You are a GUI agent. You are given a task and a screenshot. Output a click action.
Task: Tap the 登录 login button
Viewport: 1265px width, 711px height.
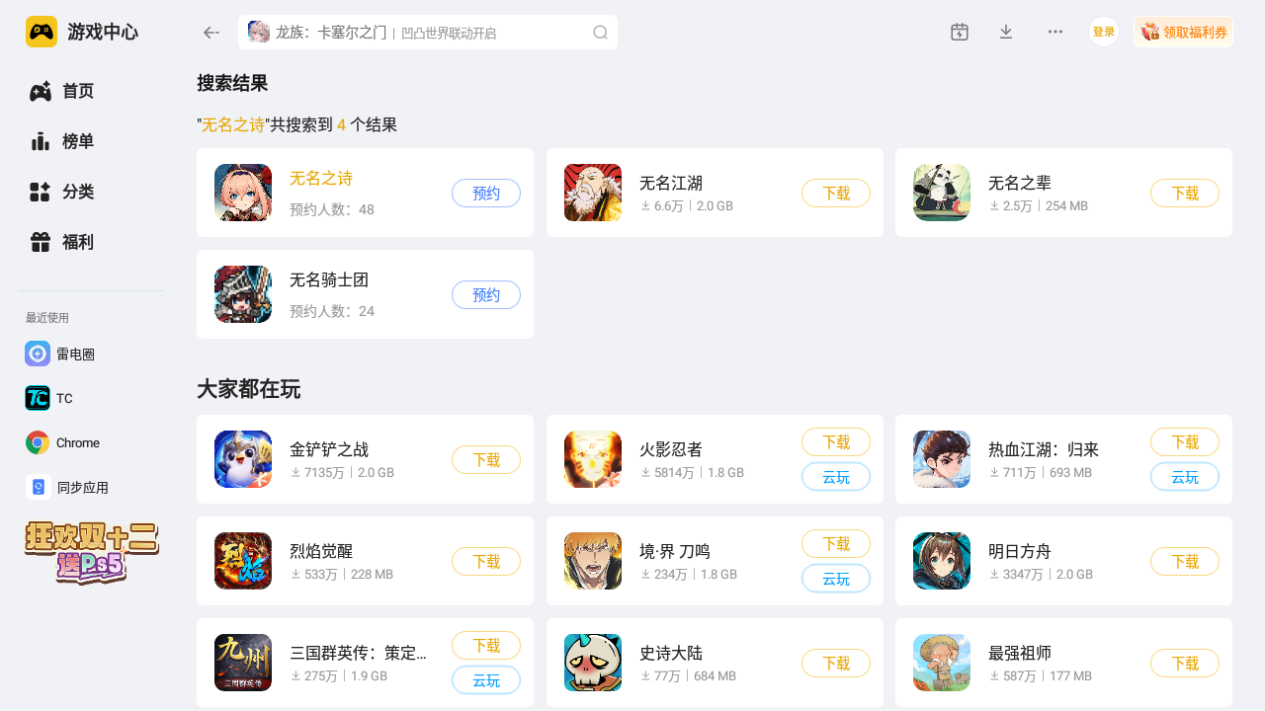point(1103,32)
